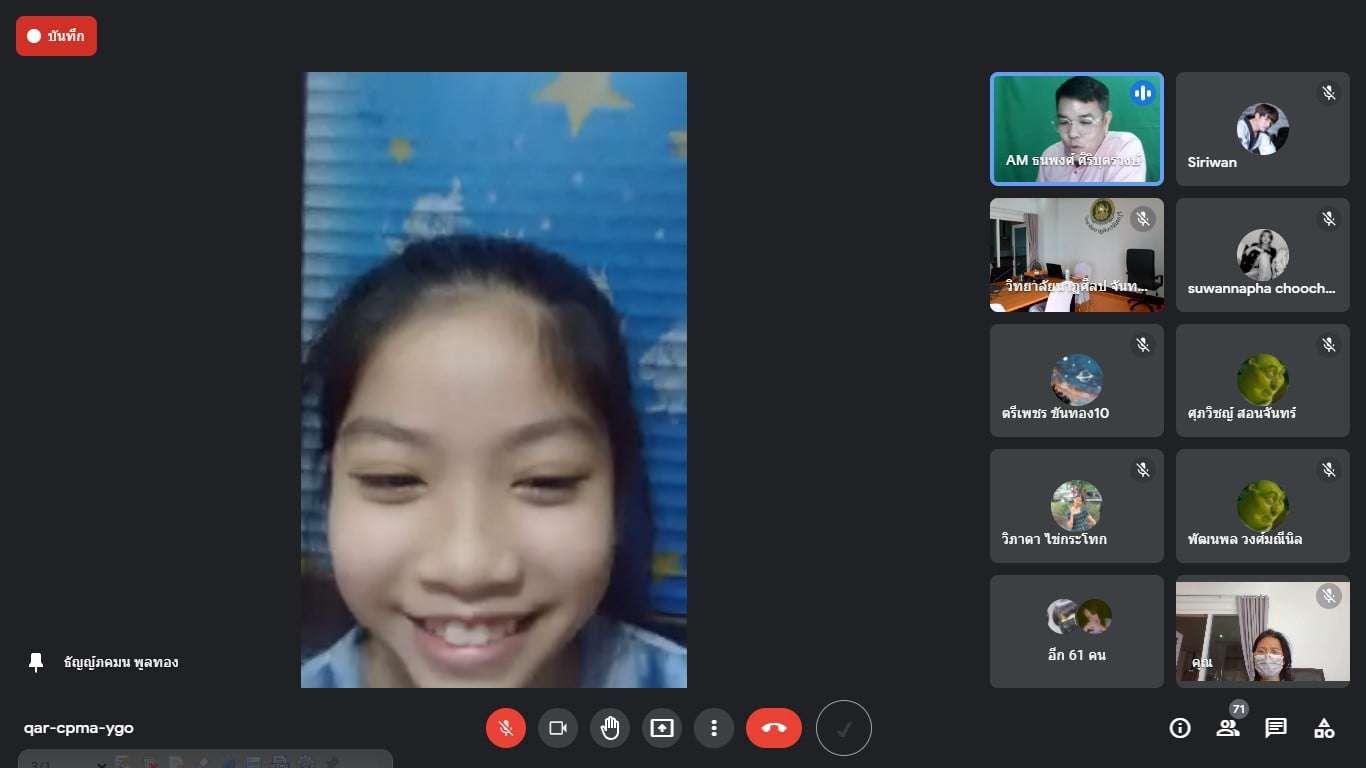1366x768 pixels.
Task: Turn off the camera
Action: click(558, 728)
